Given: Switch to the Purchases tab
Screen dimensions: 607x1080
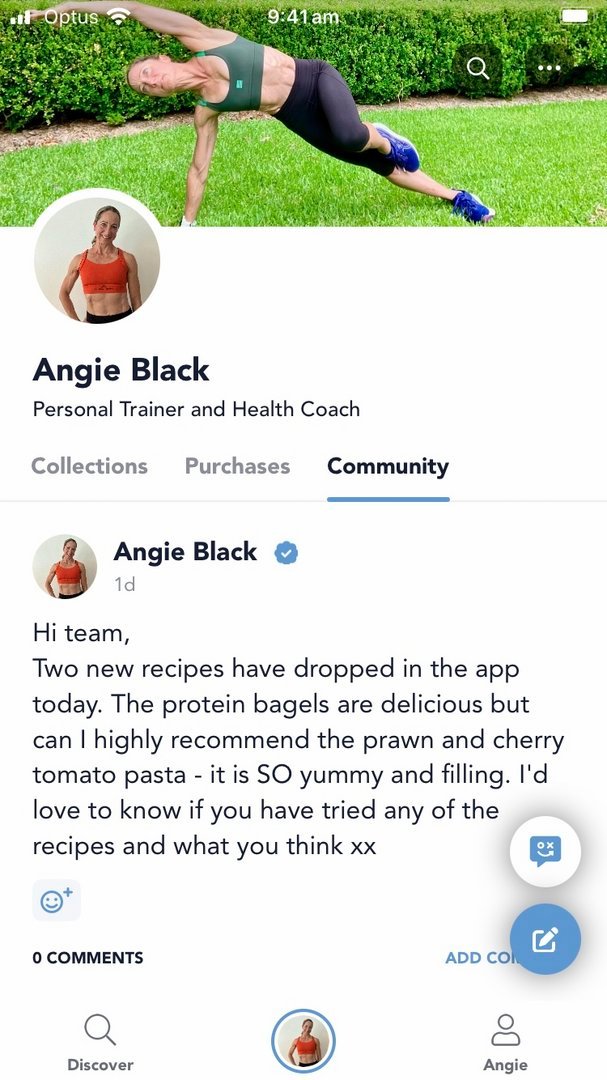Looking at the screenshot, I should point(237,466).
